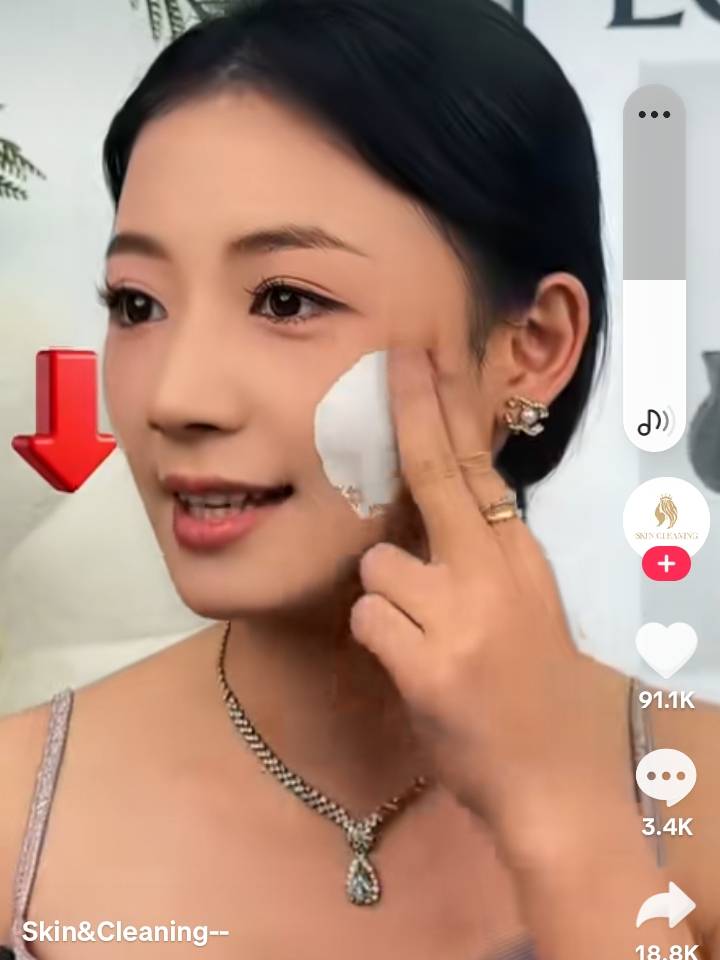The image size is (720, 960).
Task: Like this video with the heart
Action: pyautogui.click(x=666, y=650)
